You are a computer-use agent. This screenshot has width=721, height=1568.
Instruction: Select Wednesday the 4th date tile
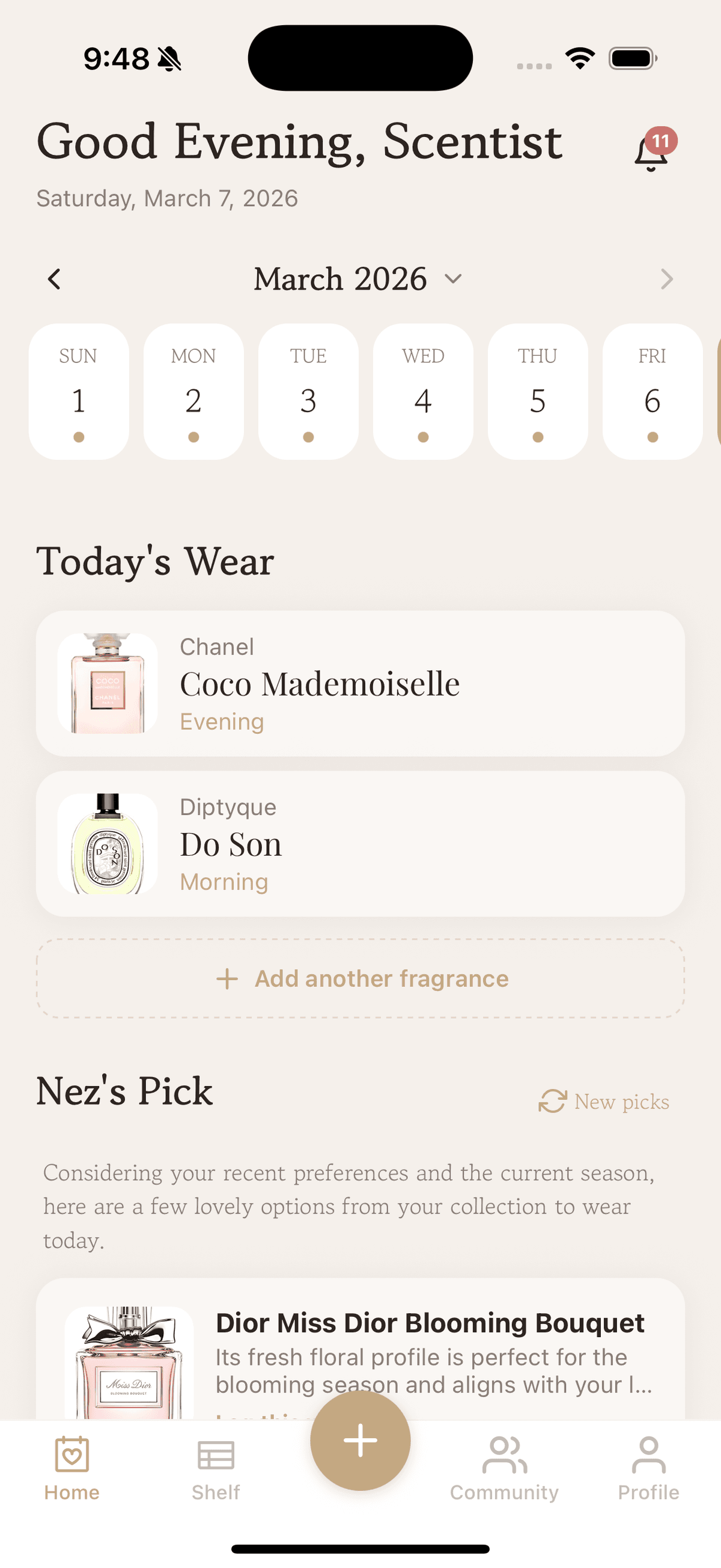423,391
